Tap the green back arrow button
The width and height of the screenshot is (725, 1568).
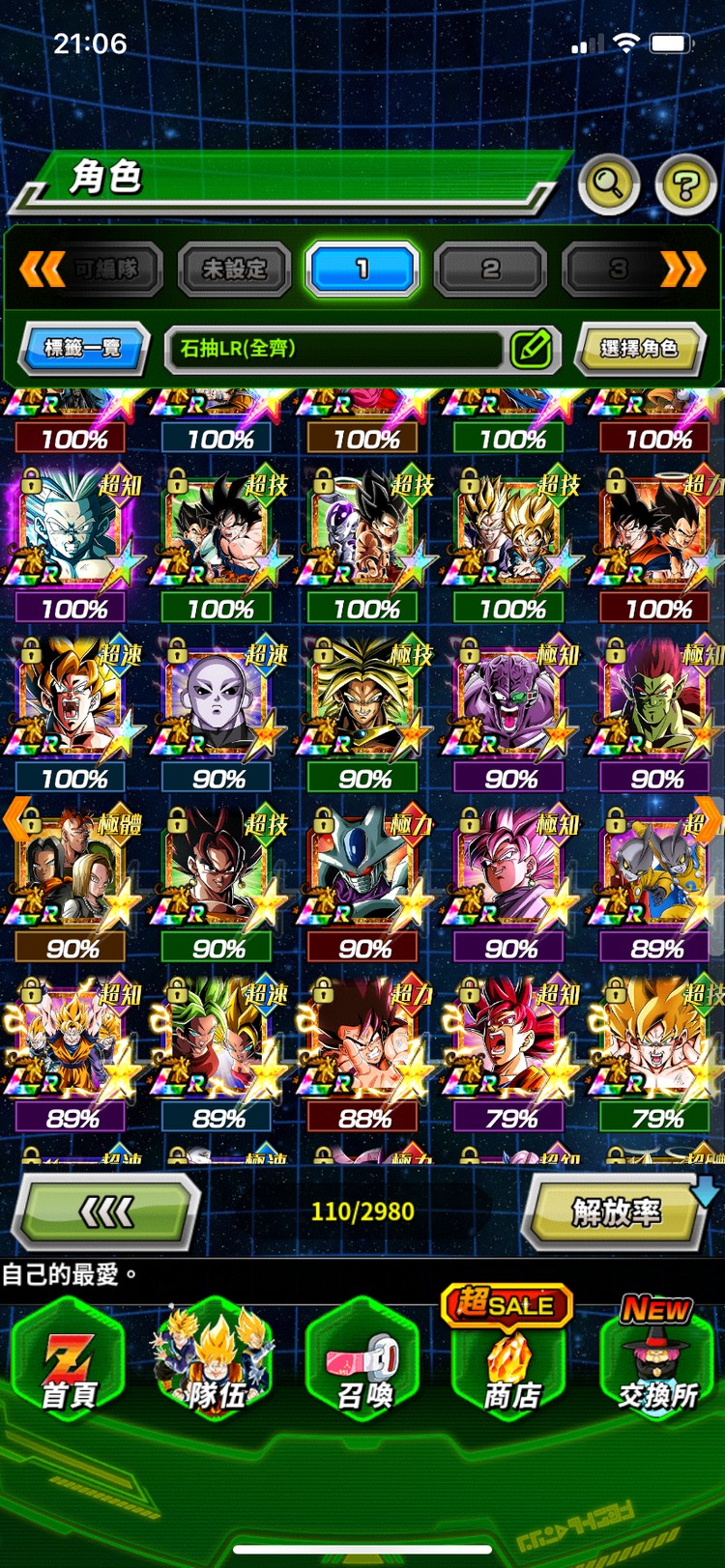click(105, 1212)
